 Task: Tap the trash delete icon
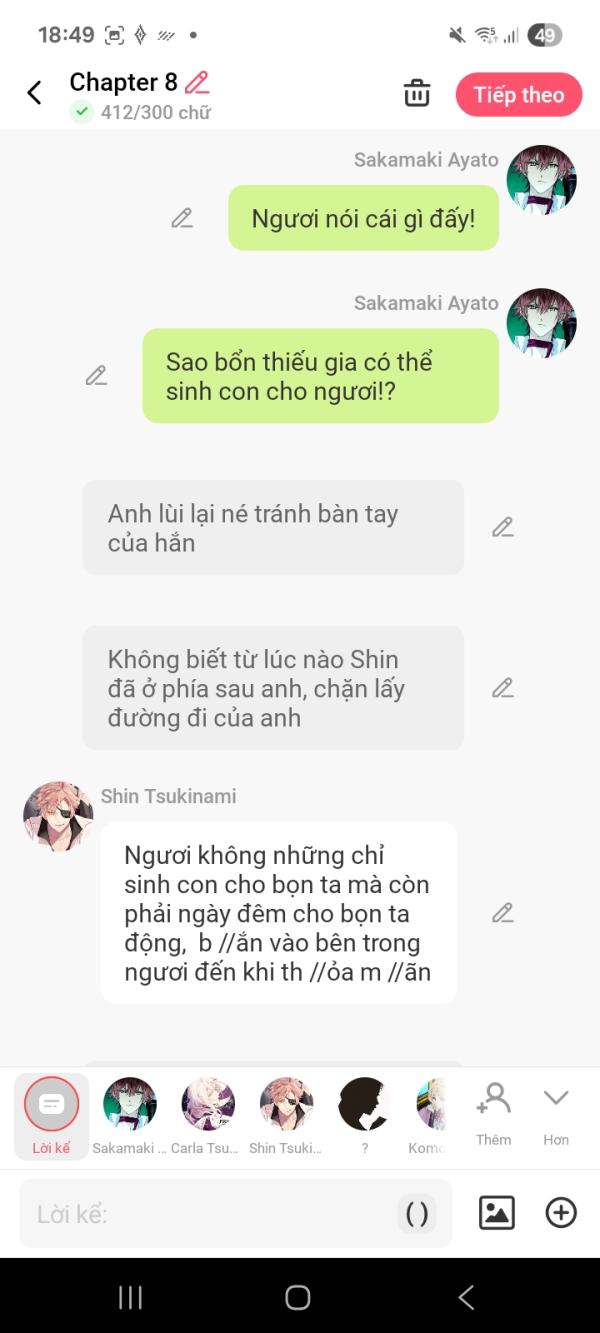(416, 94)
